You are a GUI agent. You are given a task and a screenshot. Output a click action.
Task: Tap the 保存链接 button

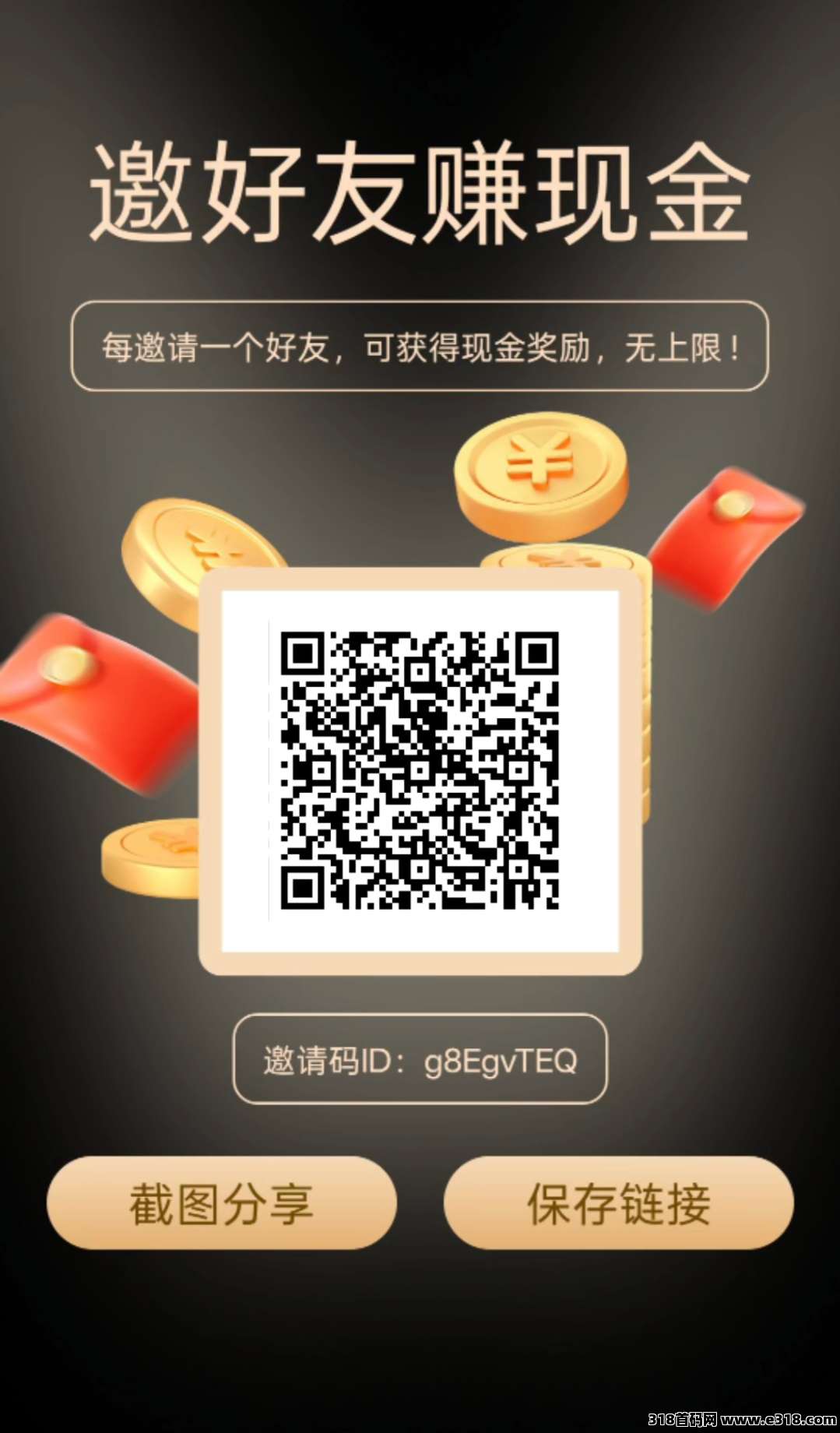click(x=619, y=1202)
